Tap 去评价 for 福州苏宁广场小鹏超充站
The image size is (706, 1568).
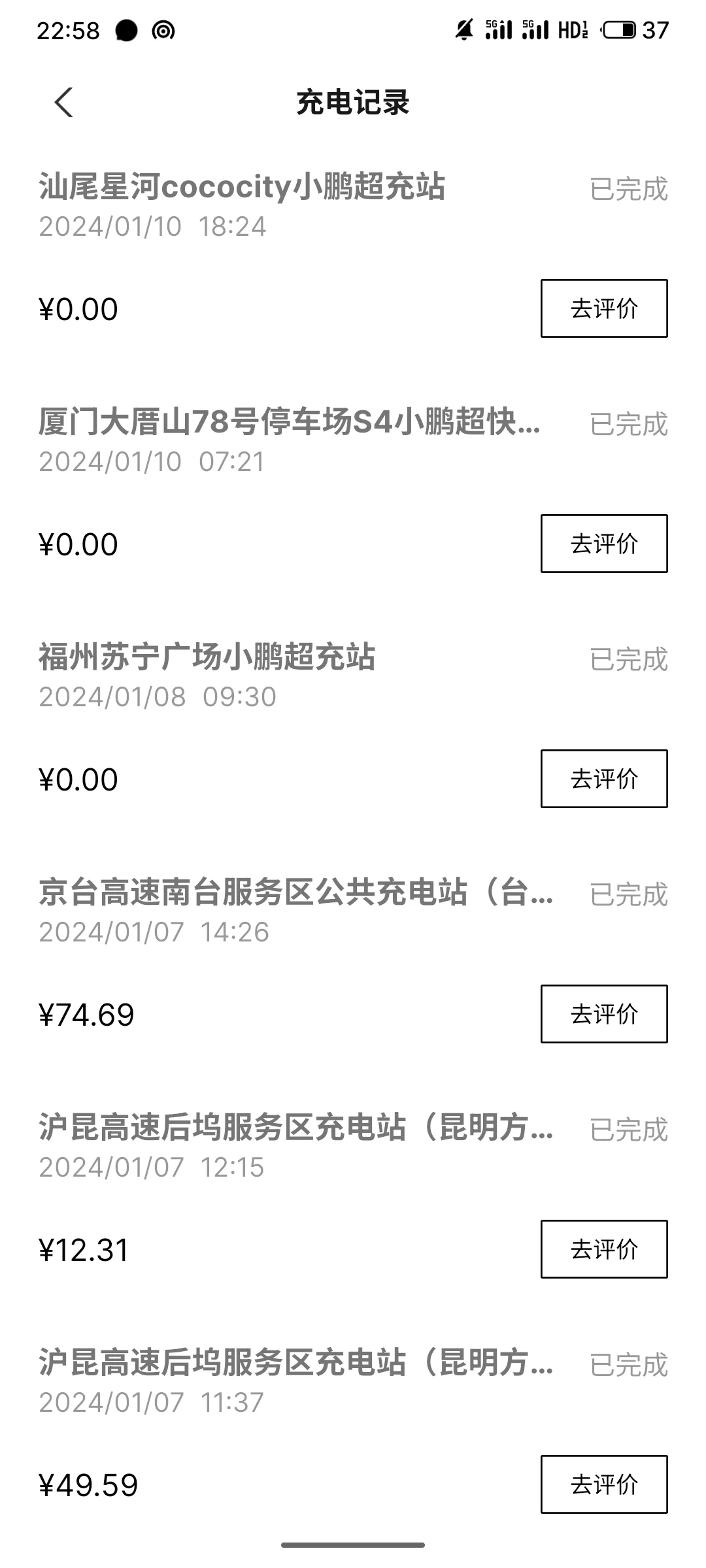(604, 779)
